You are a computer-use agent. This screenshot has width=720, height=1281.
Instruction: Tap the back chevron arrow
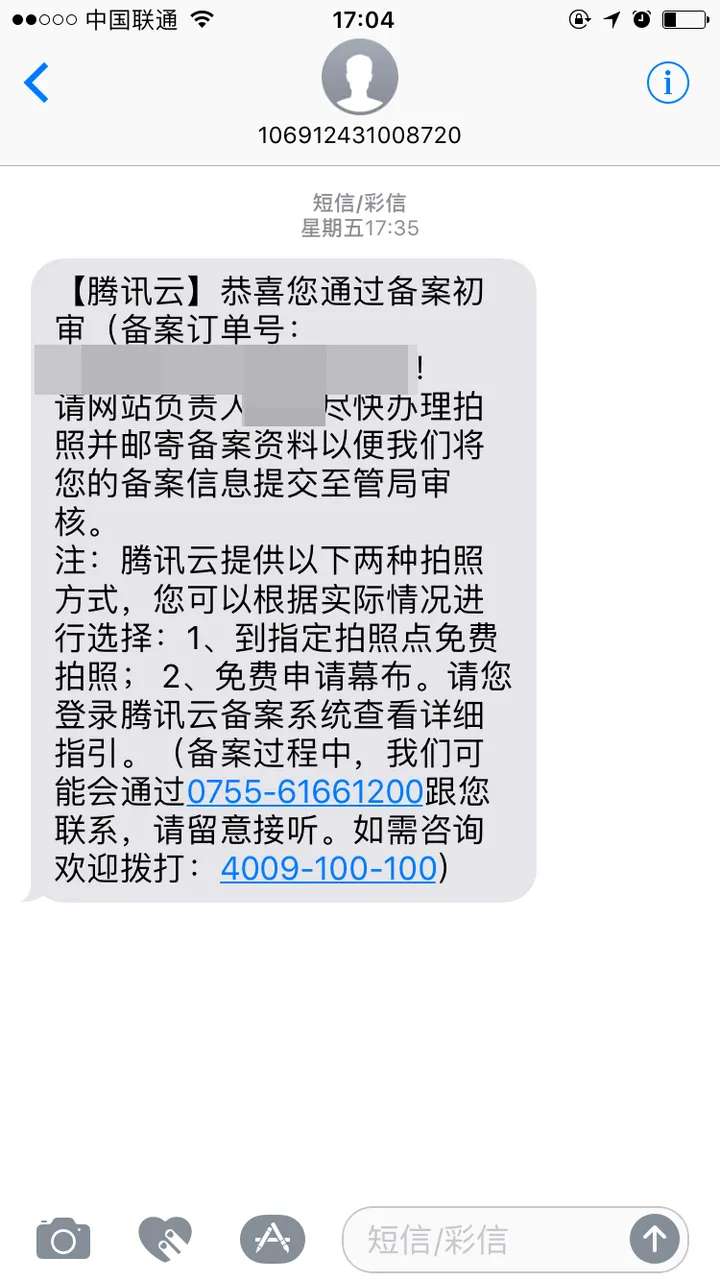37,84
